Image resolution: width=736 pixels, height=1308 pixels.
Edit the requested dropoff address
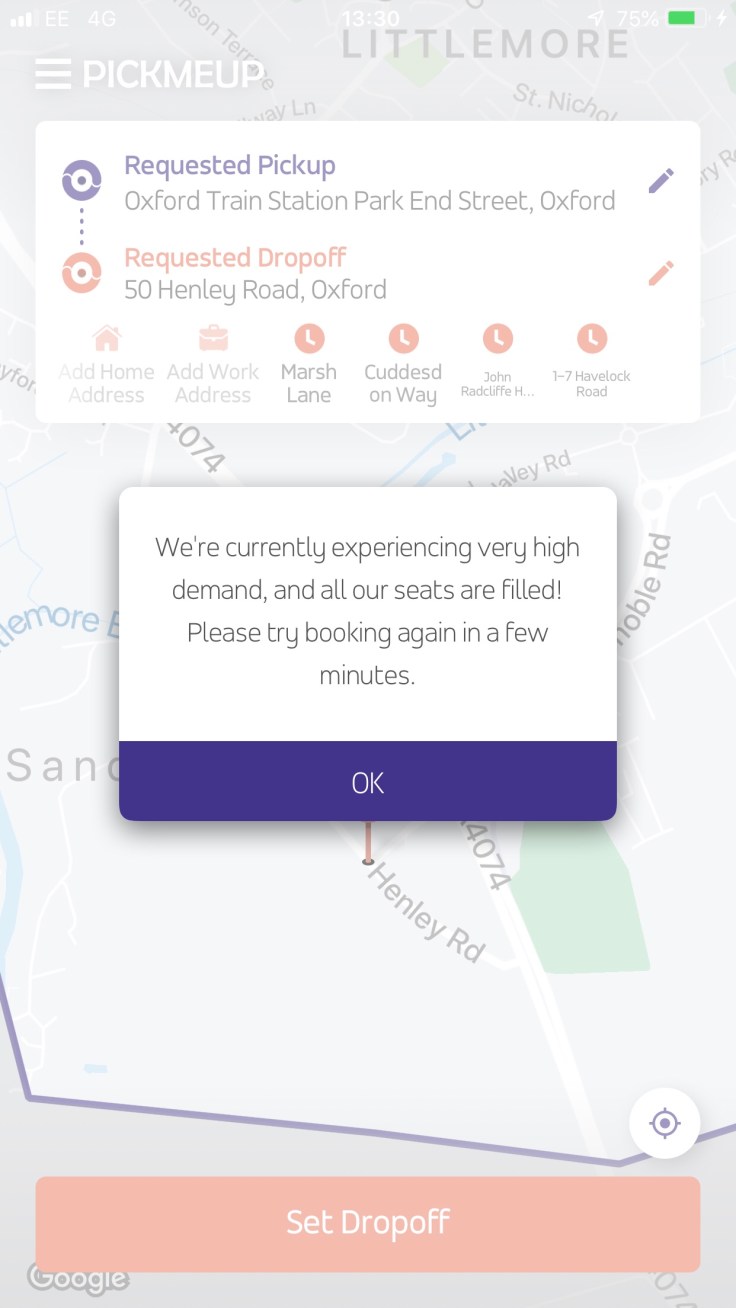pyautogui.click(x=660, y=273)
